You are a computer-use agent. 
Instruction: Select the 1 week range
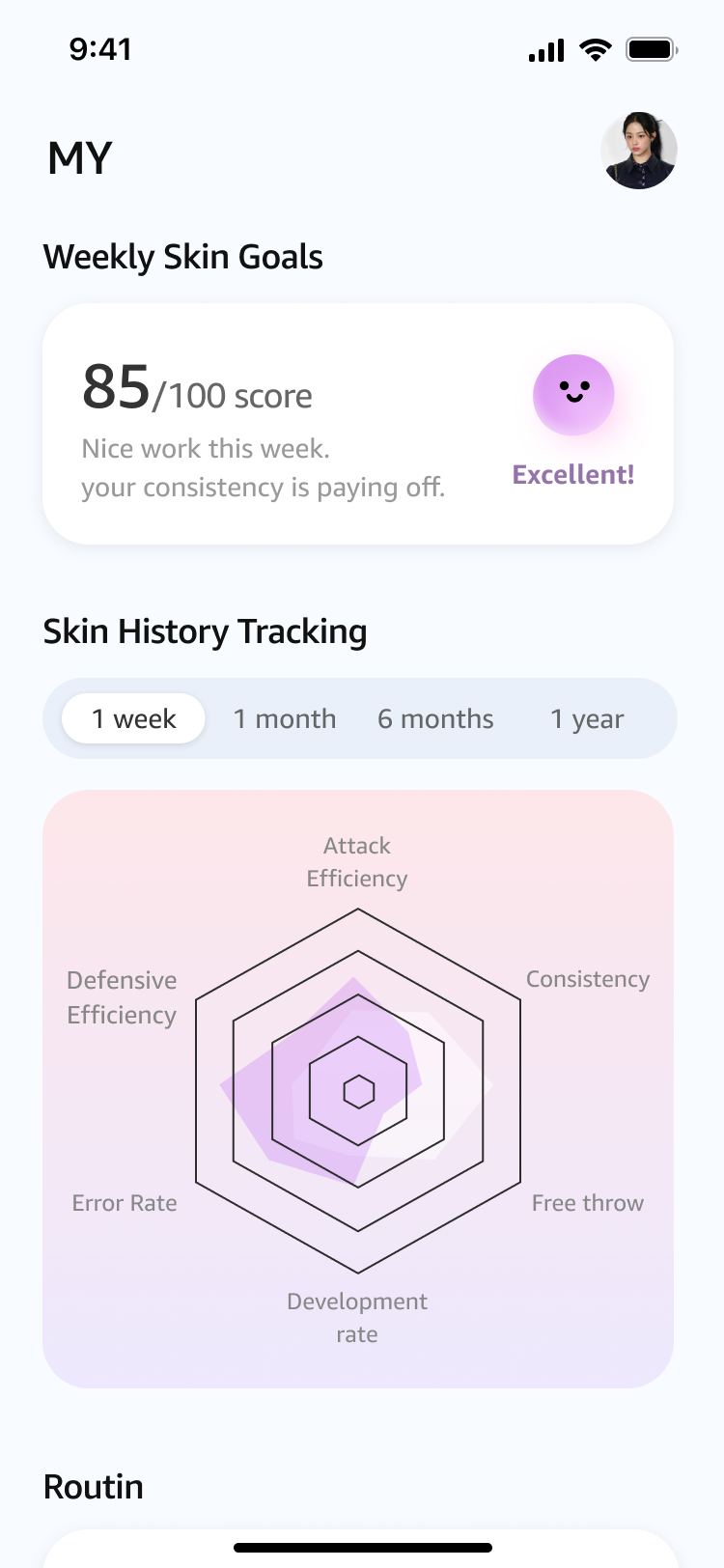[133, 719]
